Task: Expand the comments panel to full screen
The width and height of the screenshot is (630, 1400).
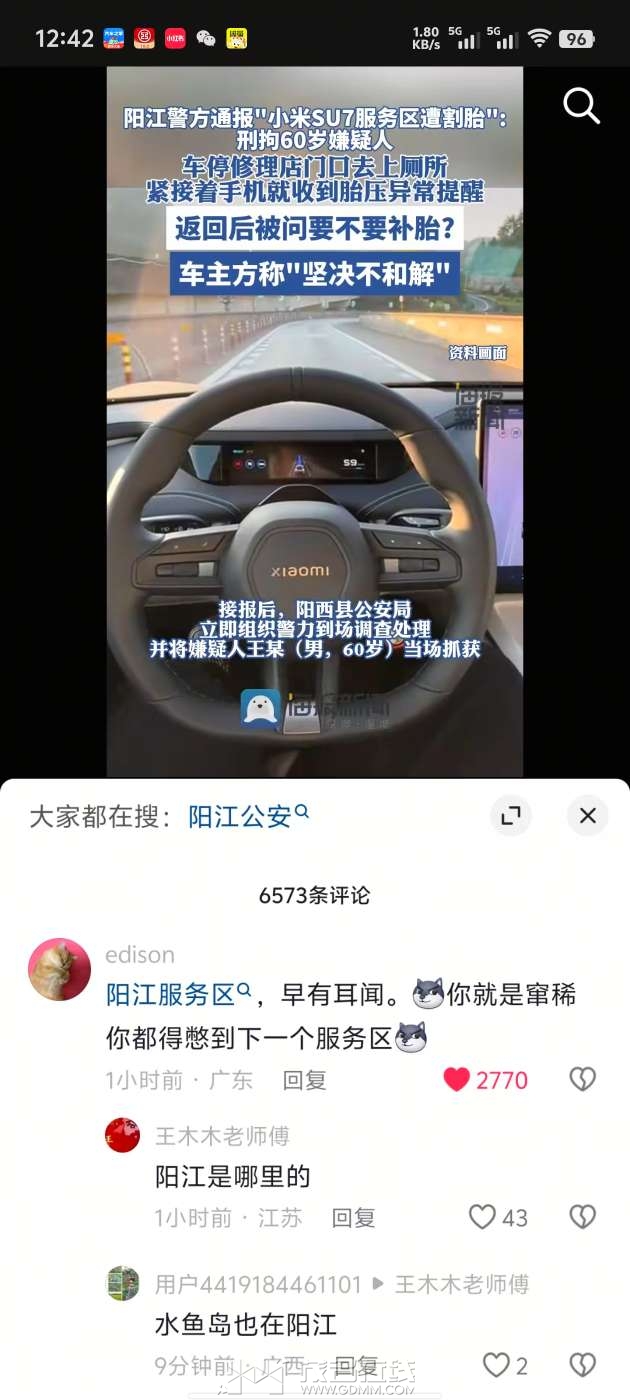Action: click(511, 816)
